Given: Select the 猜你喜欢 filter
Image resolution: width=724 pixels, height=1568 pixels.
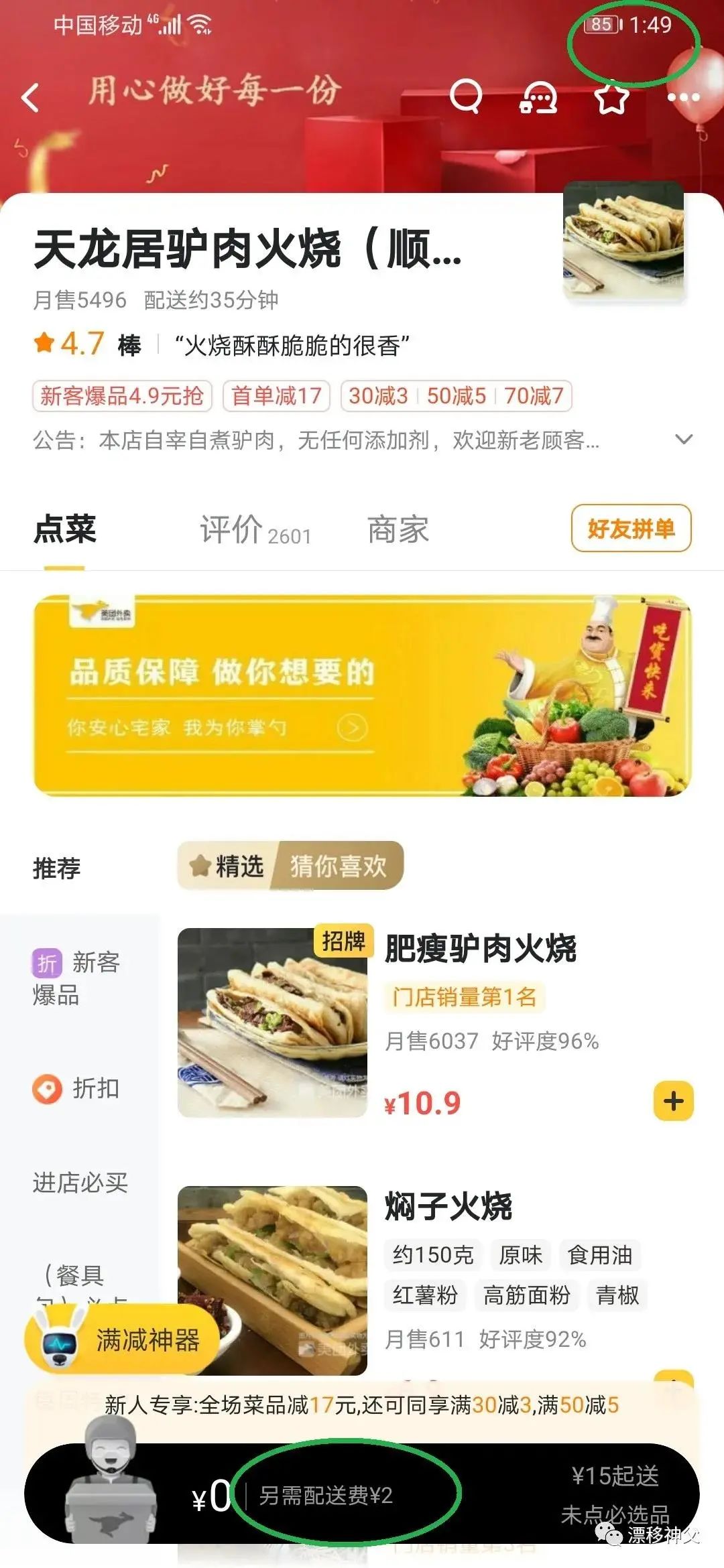Looking at the screenshot, I should click(339, 866).
